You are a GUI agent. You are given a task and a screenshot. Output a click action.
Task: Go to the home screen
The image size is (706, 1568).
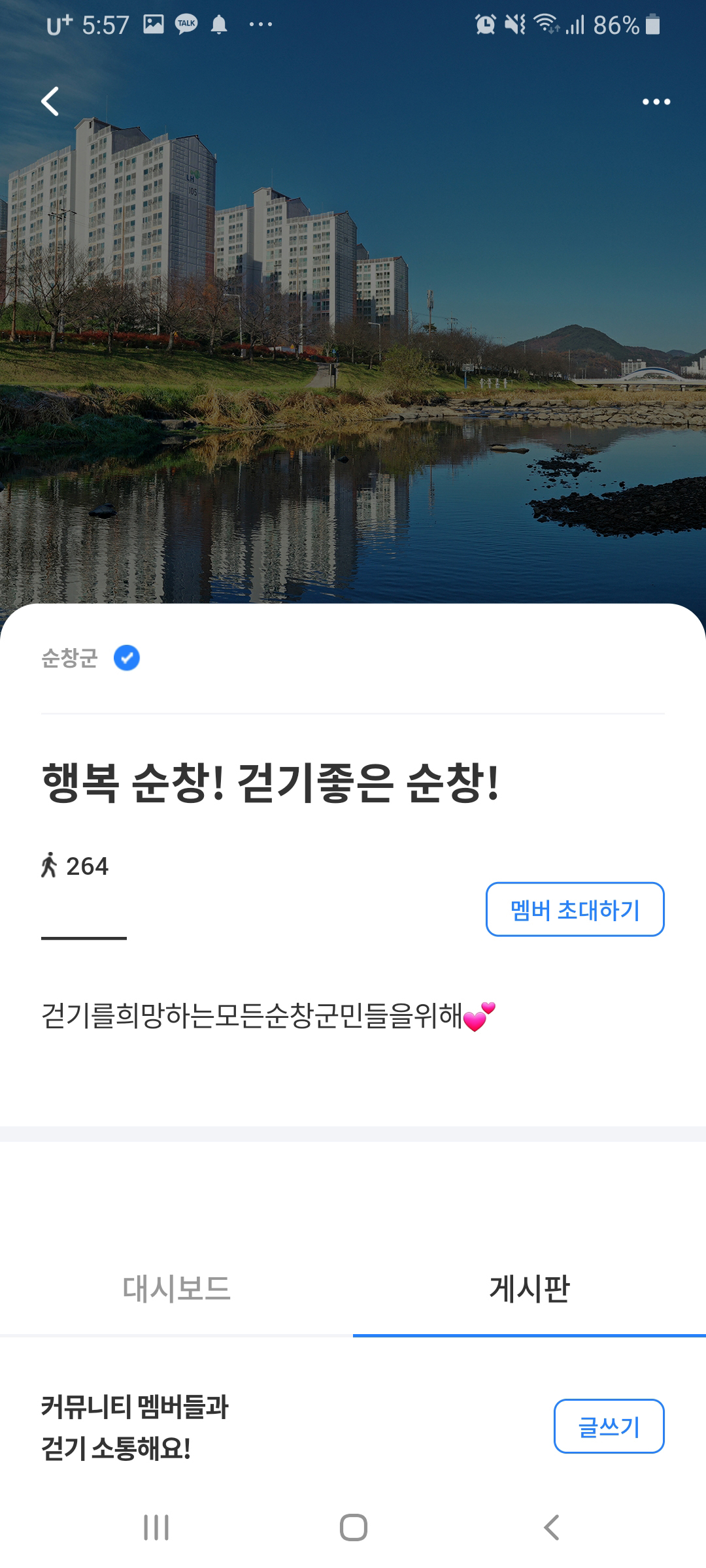353,1527
